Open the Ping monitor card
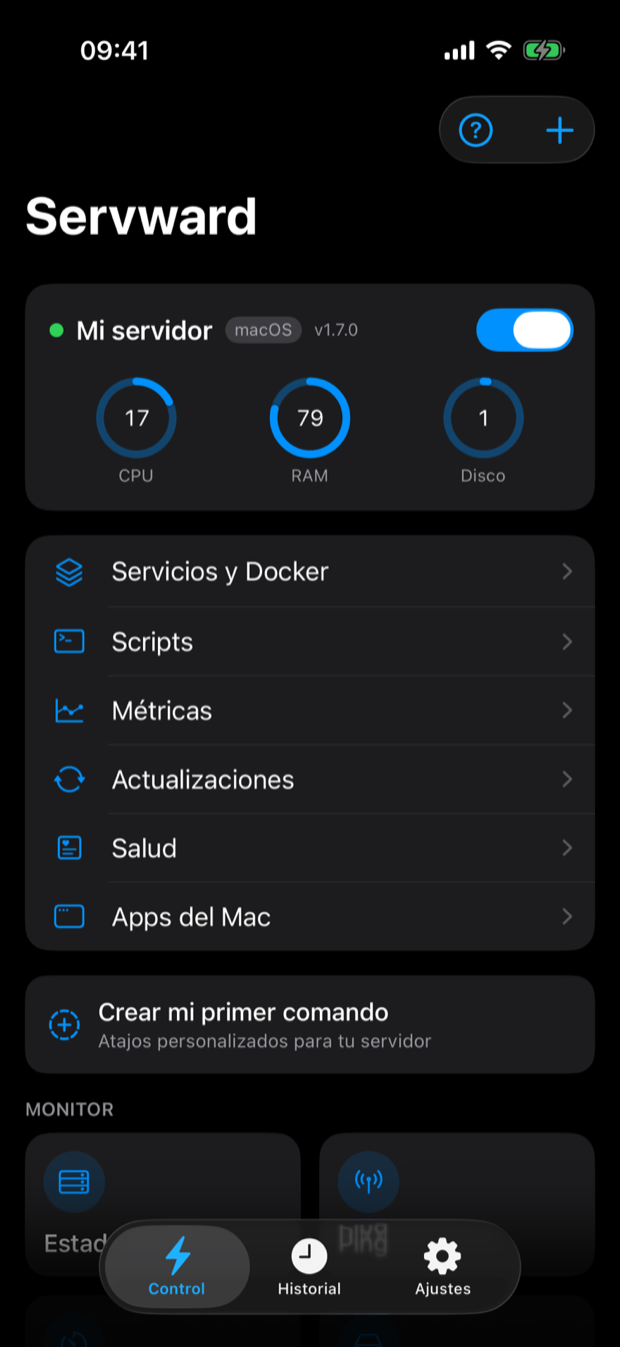Viewport: 620px width, 1347px height. tap(457, 1204)
